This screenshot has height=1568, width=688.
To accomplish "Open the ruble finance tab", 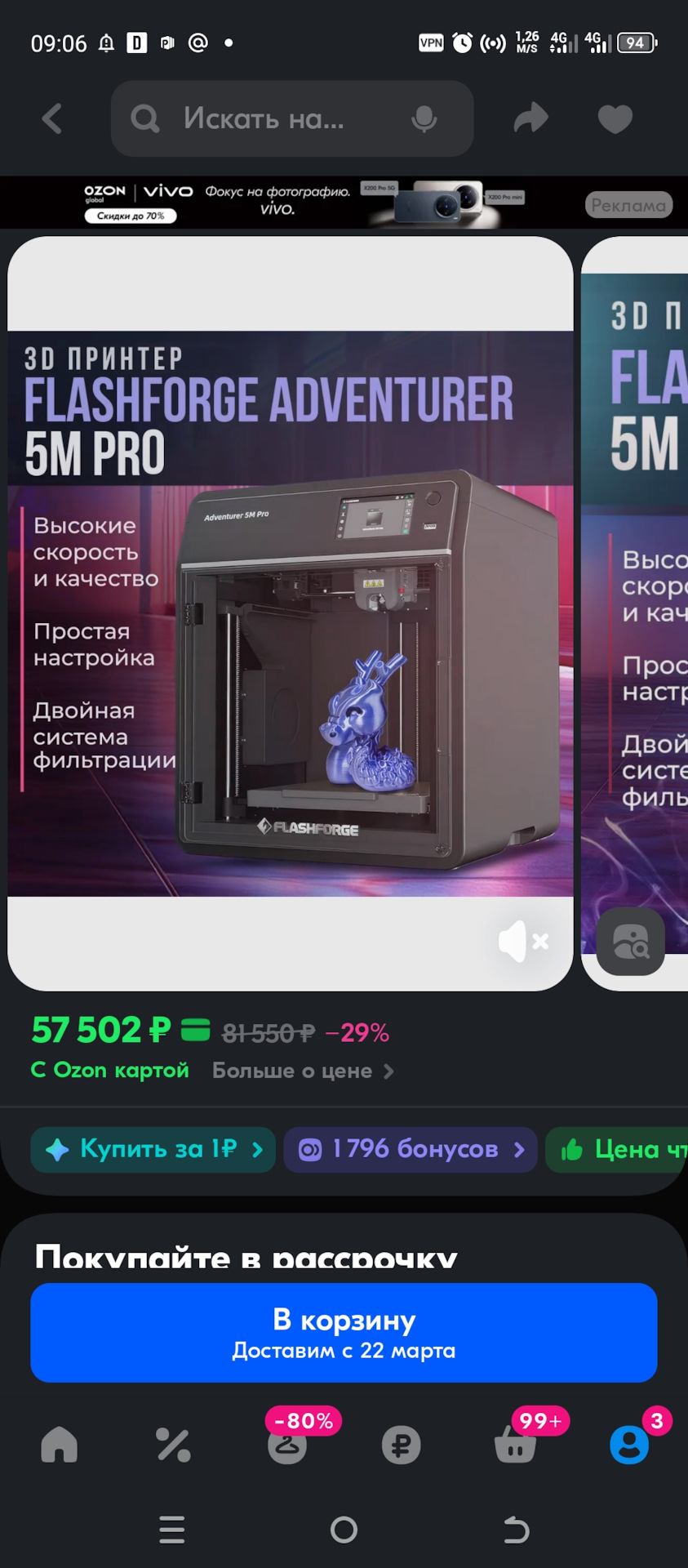I will pyautogui.click(x=401, y=1445).
